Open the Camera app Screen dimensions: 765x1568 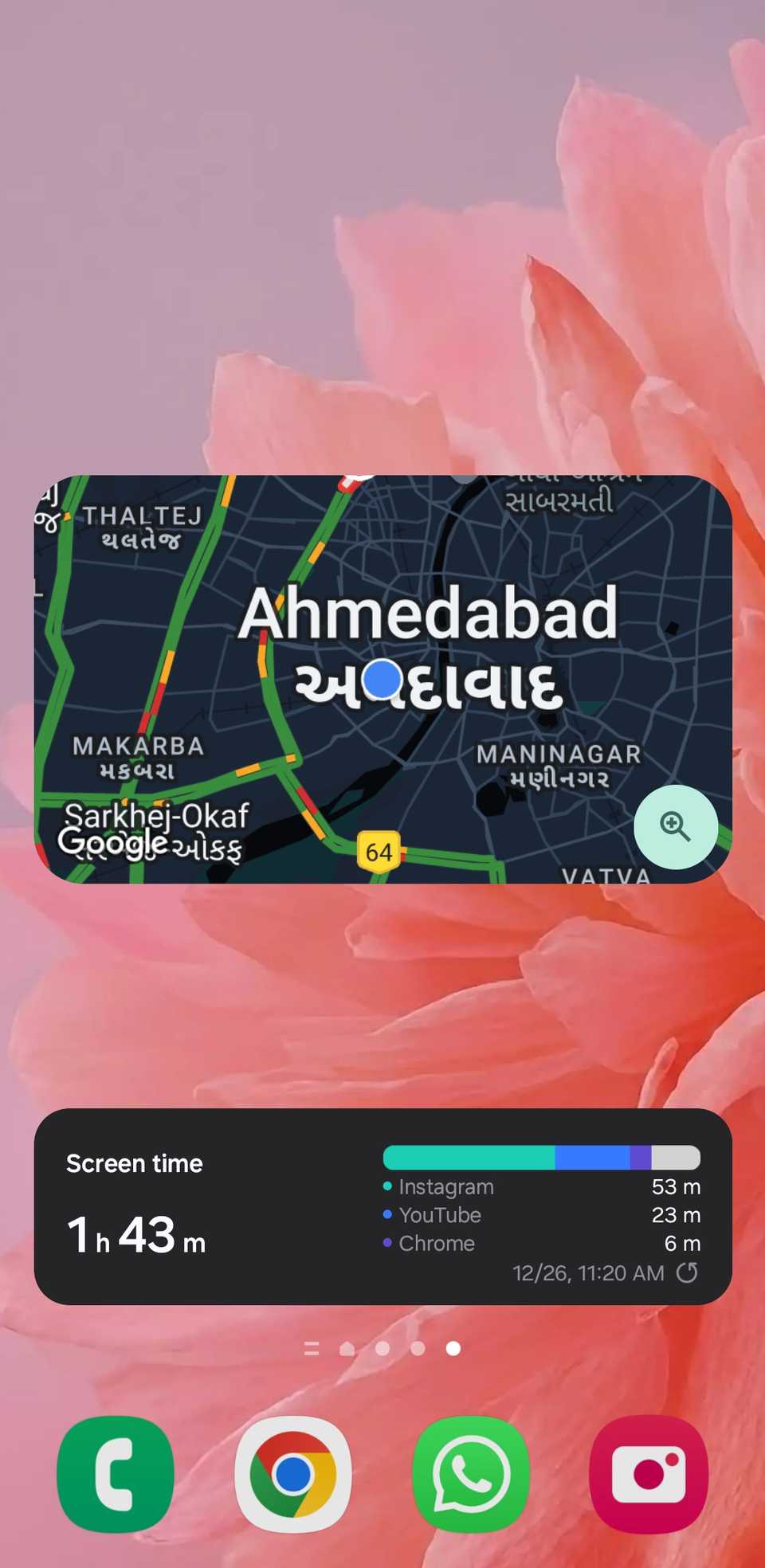tap(649, 1474)
